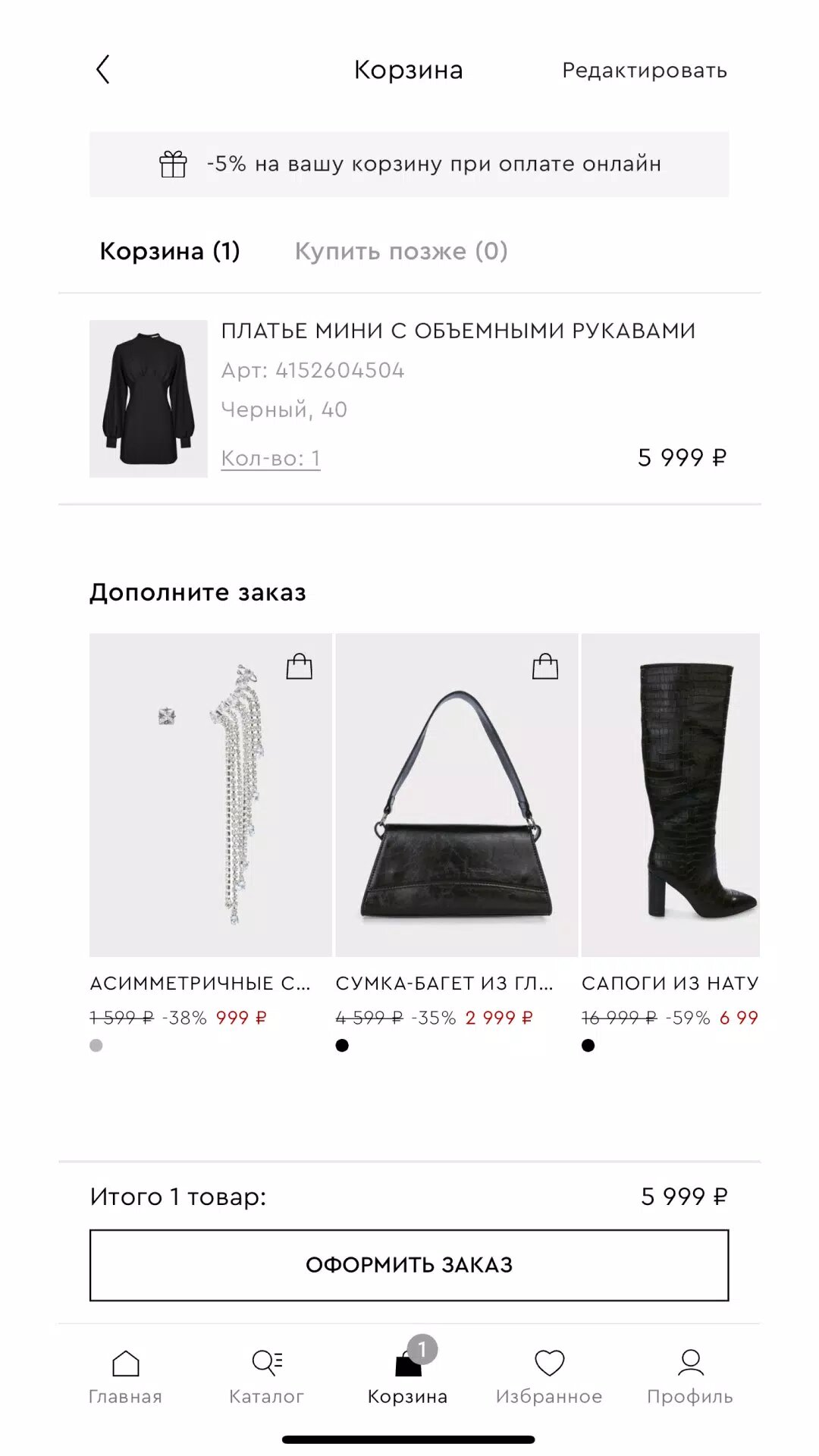Go back using the arrow icon
819x1456 pixels.
(x=104, y=70)
